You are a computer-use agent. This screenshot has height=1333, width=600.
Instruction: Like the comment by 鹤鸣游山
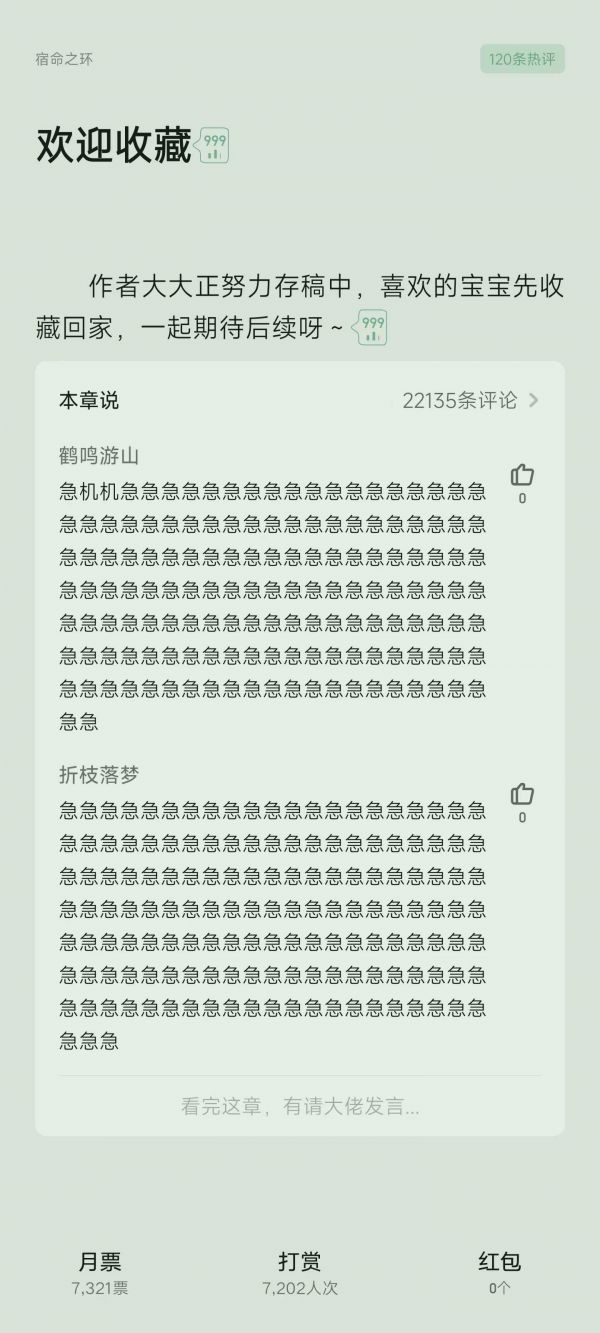point(522,483)
